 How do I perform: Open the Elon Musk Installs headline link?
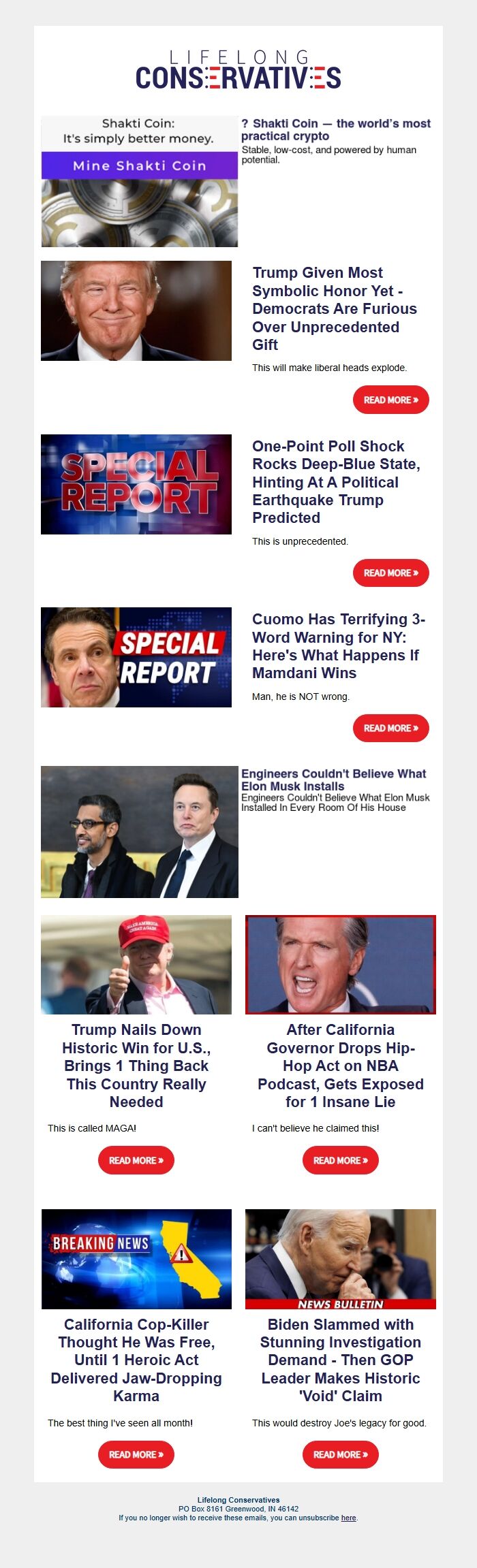tap(333, 780)
